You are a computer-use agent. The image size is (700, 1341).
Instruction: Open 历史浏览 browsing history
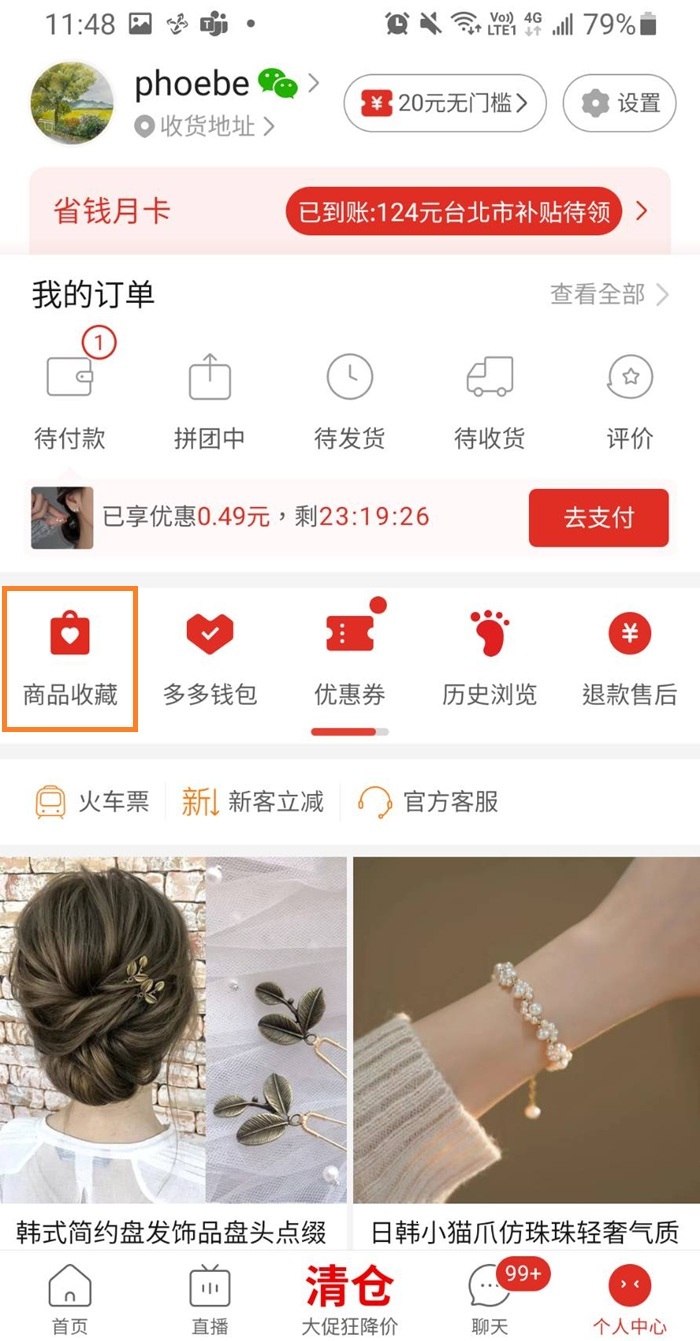click(x=490, y=660)
